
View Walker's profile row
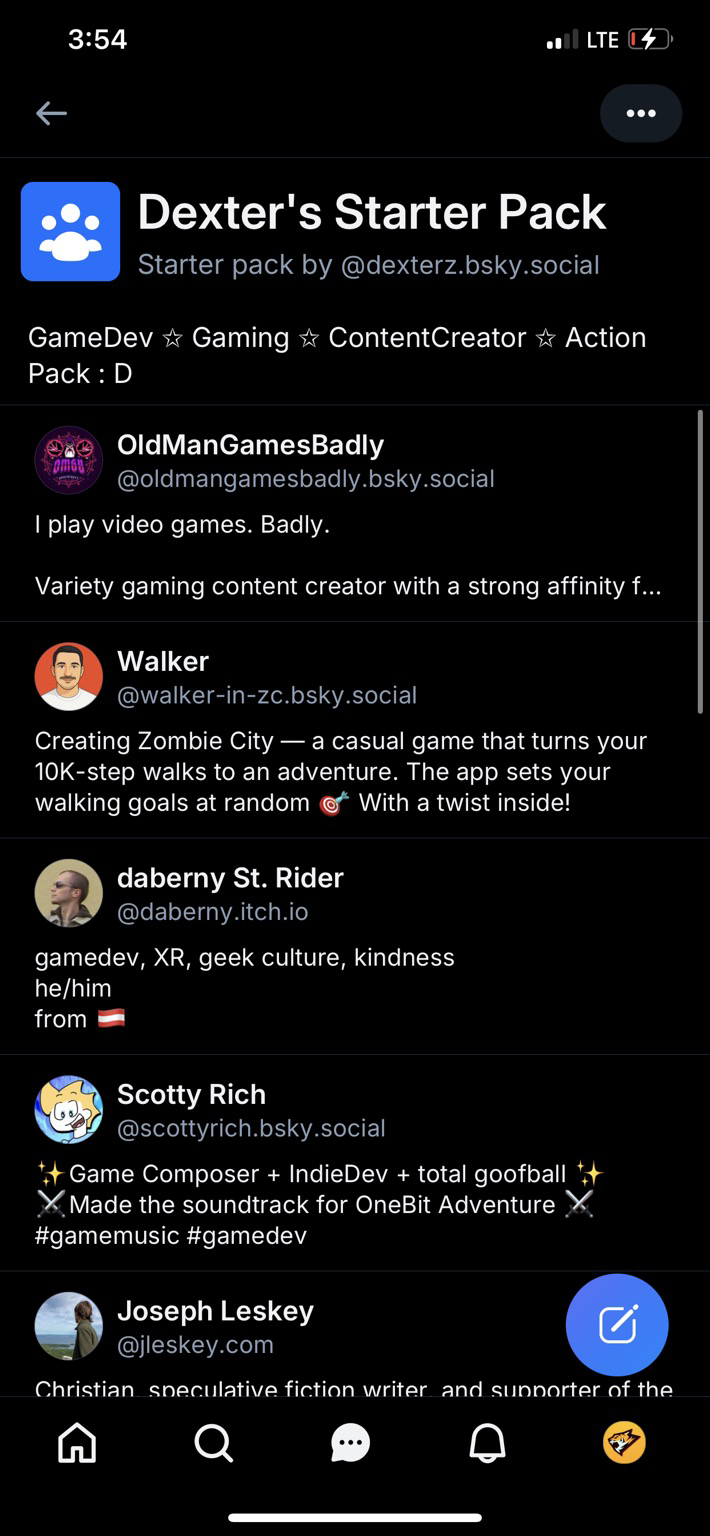pyautogui.click(x=355, y=730)
